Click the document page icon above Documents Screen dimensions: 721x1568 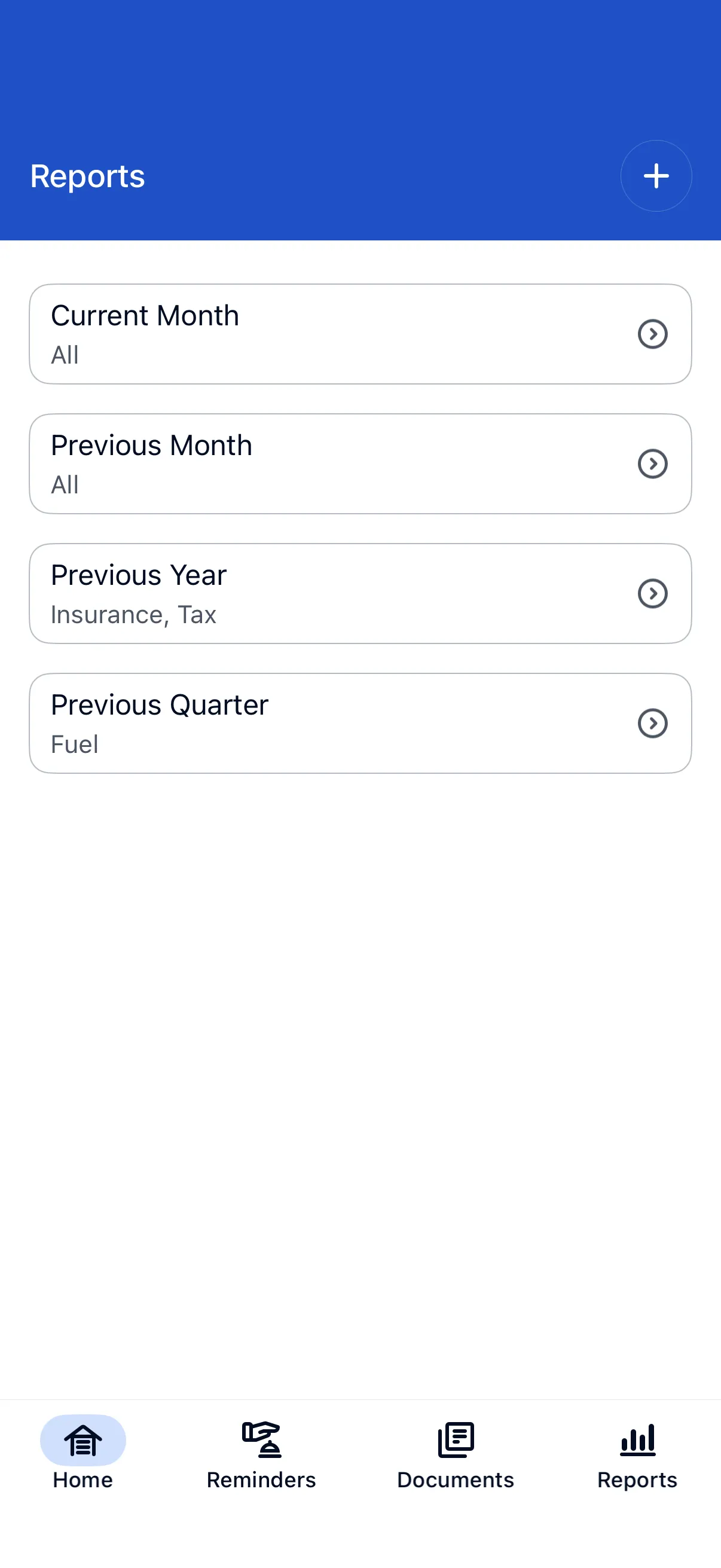[x=455, y=1440]
